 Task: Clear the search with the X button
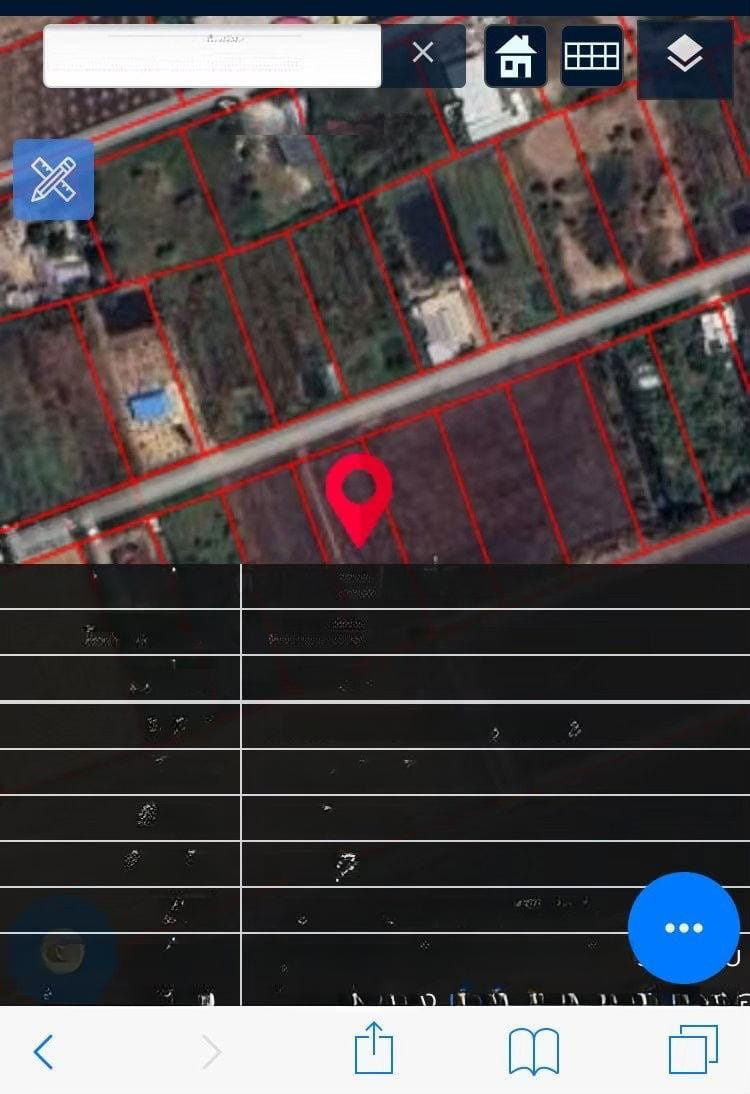tap(423, 53)
